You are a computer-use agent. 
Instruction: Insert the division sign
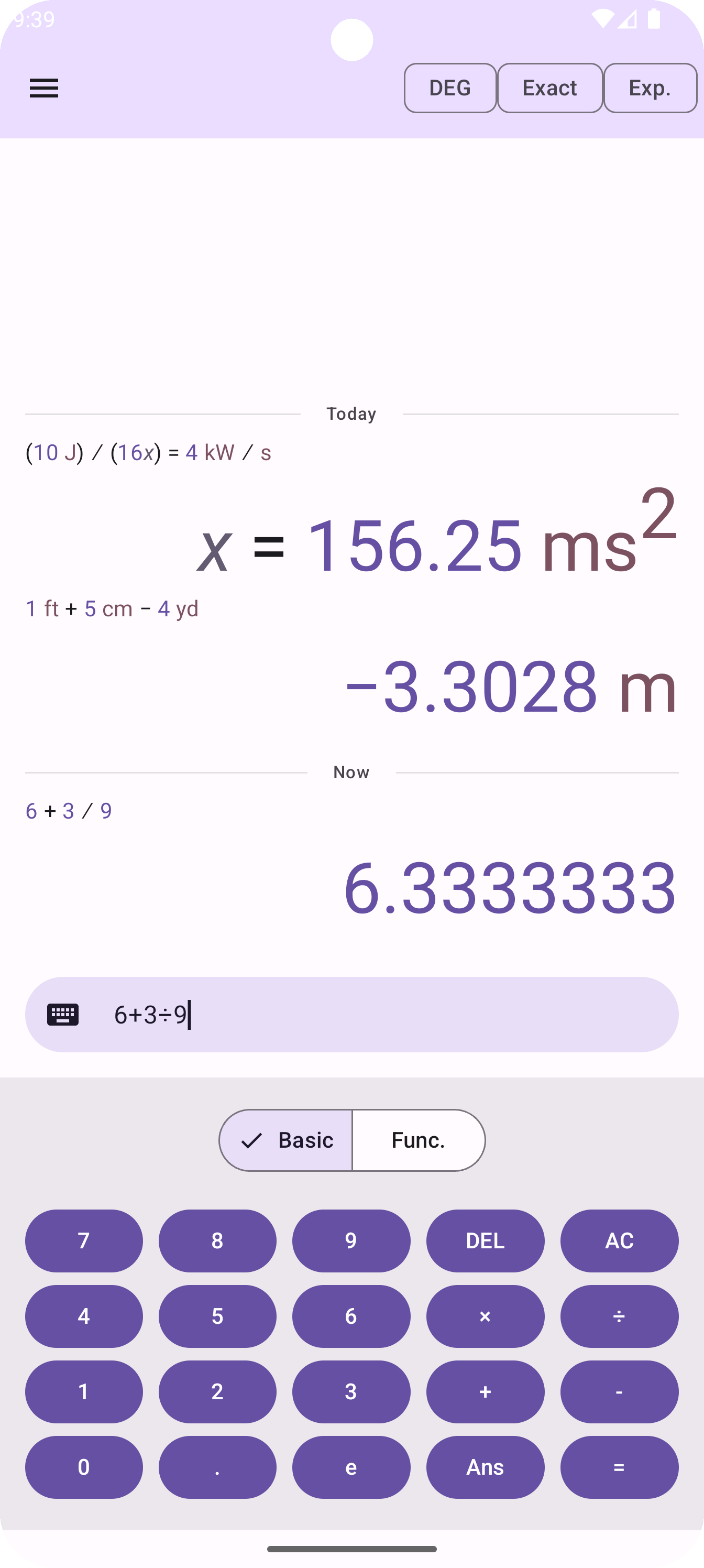(619, 1316)
